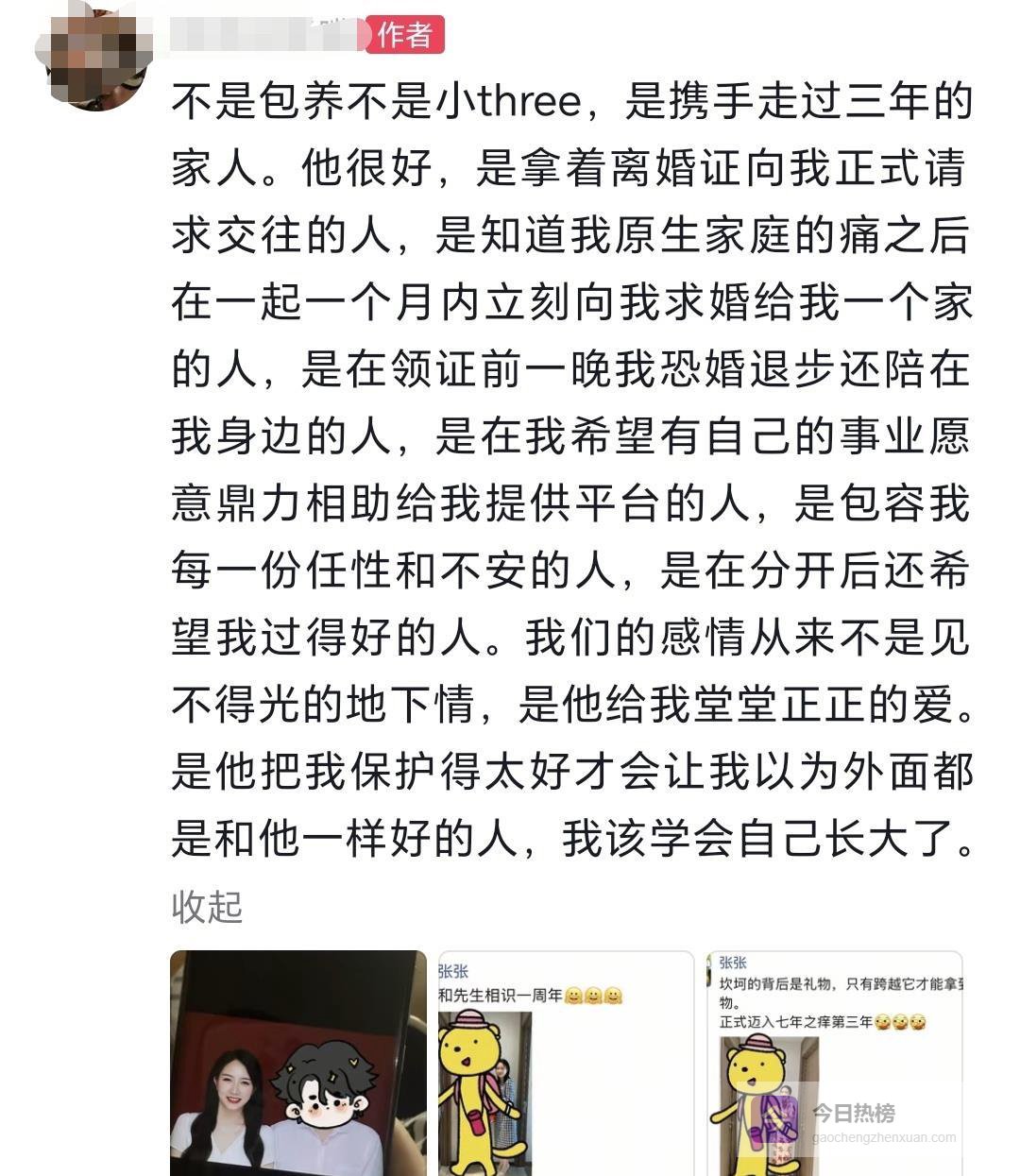The width and height of the screenshot is (1020, 1176).
Task: Open the couple photo thumbnail
Action: pos(298,1063)
